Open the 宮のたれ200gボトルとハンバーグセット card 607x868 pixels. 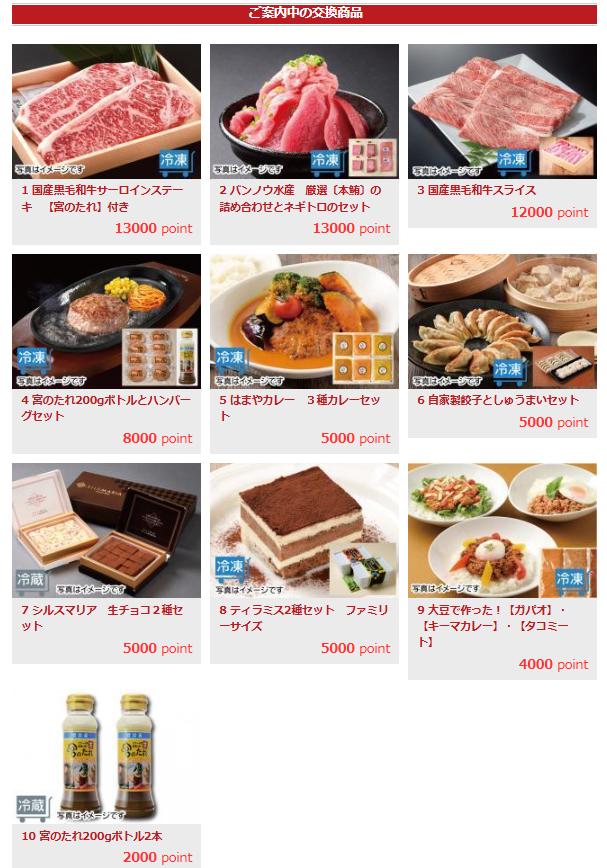click(x=106, y=321)
